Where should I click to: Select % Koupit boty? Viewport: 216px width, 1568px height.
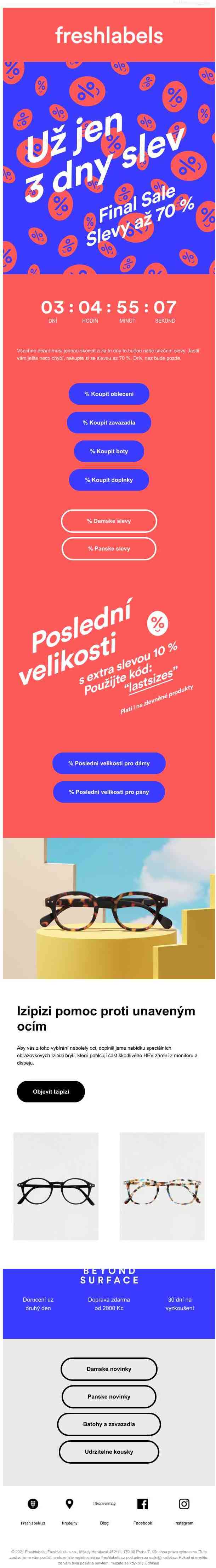[x=109, y=451]
